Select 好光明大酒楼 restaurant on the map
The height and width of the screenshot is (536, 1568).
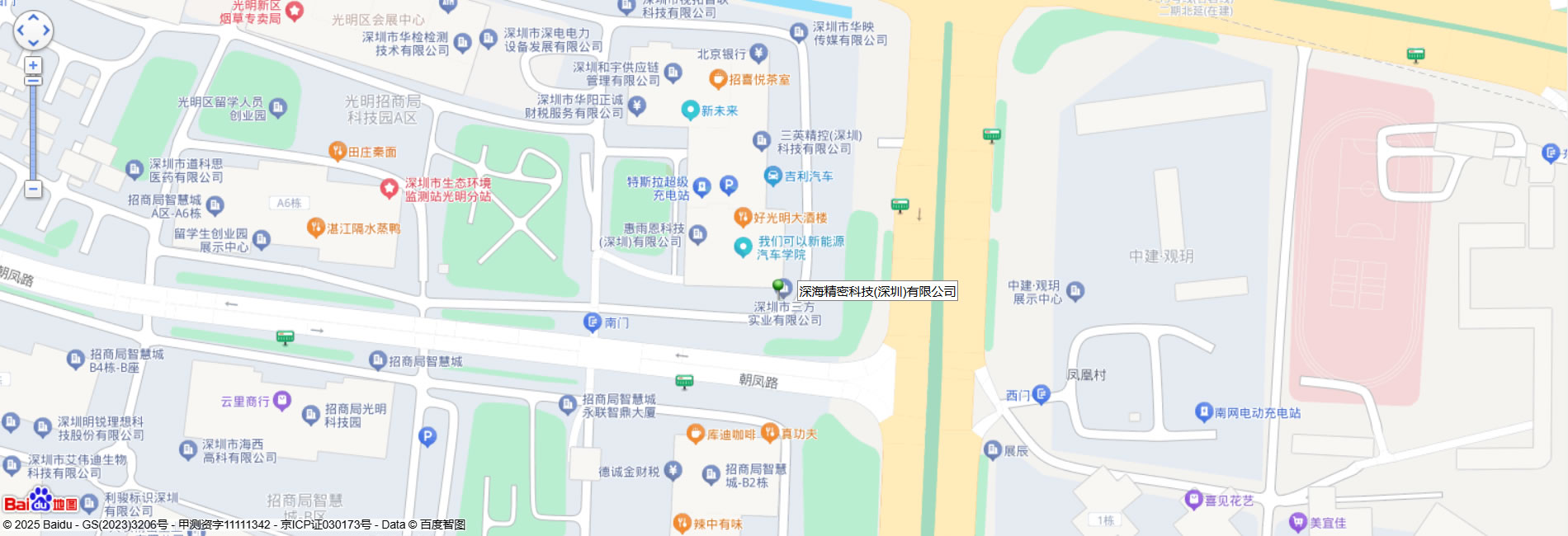(743, 218)
